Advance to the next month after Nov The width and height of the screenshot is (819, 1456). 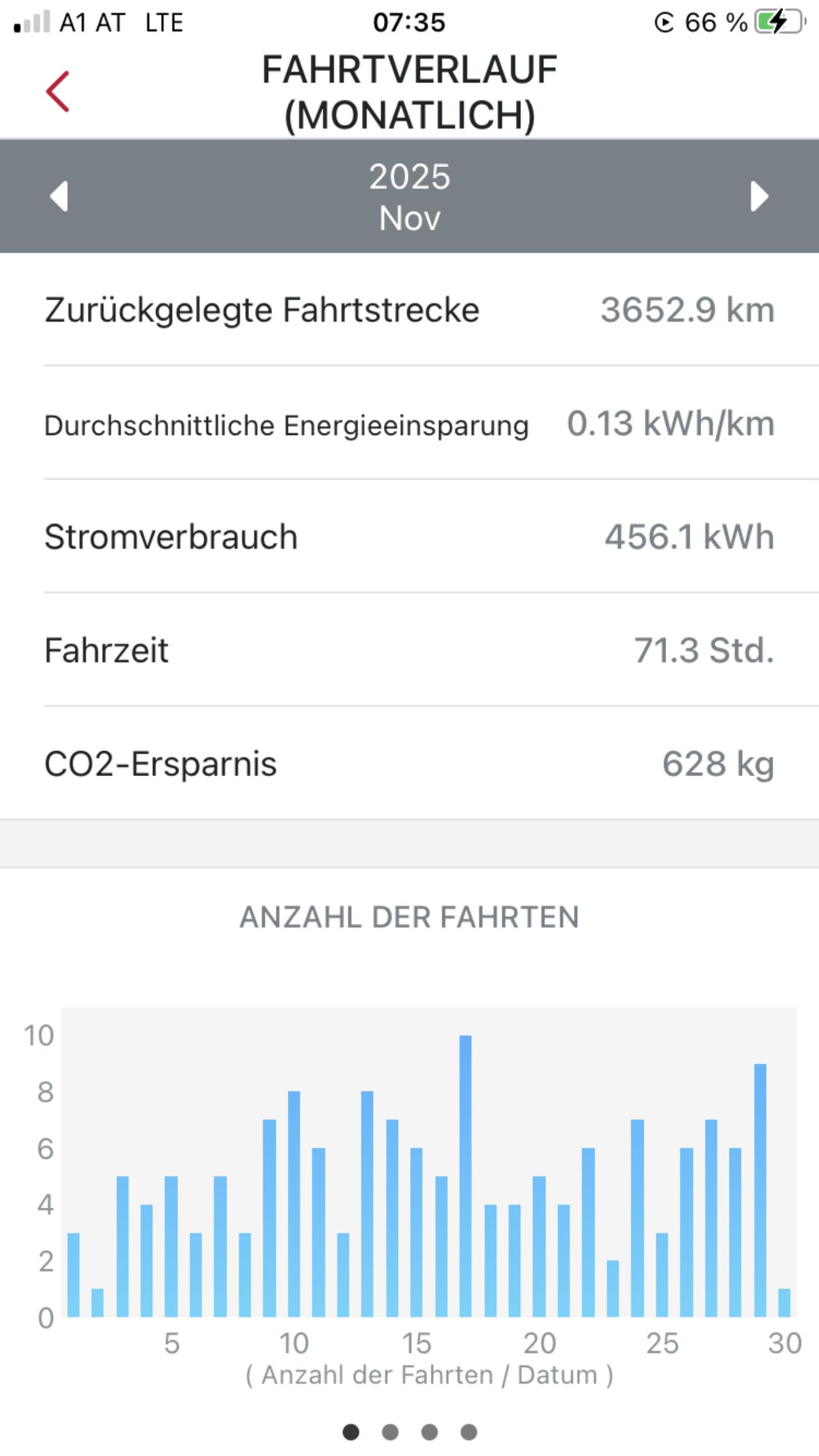click(x=759, y=196)
